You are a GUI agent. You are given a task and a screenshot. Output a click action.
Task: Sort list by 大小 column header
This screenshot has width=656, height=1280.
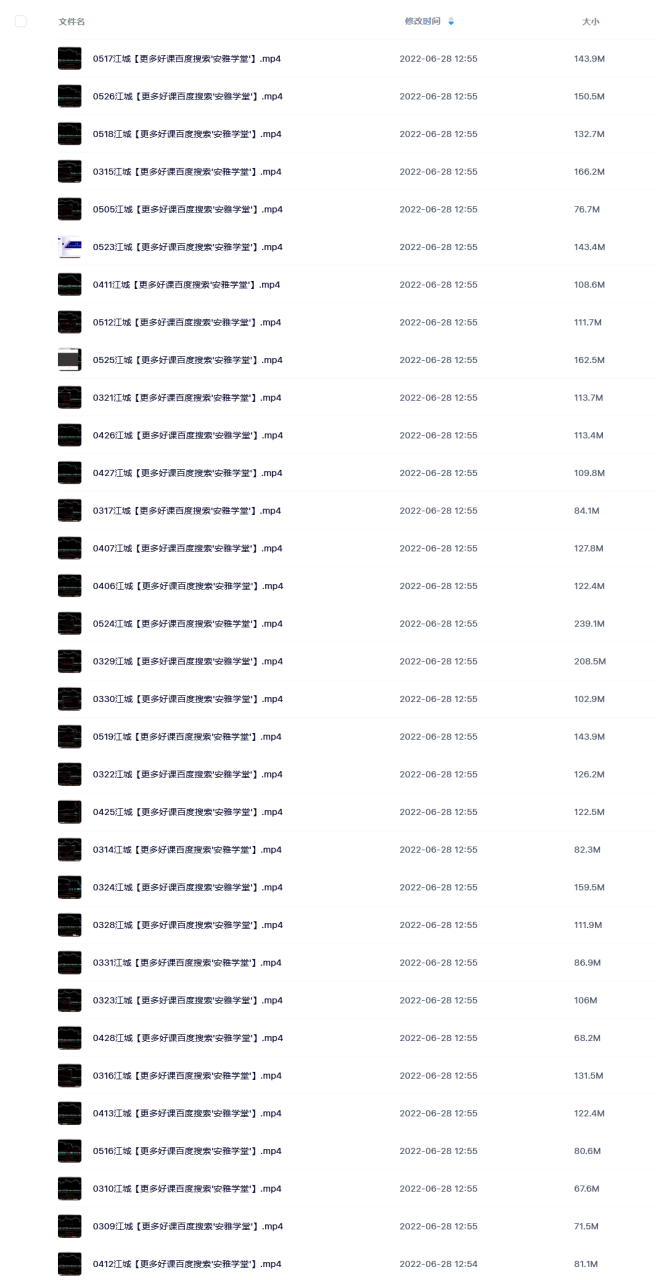tap(590, 21)
